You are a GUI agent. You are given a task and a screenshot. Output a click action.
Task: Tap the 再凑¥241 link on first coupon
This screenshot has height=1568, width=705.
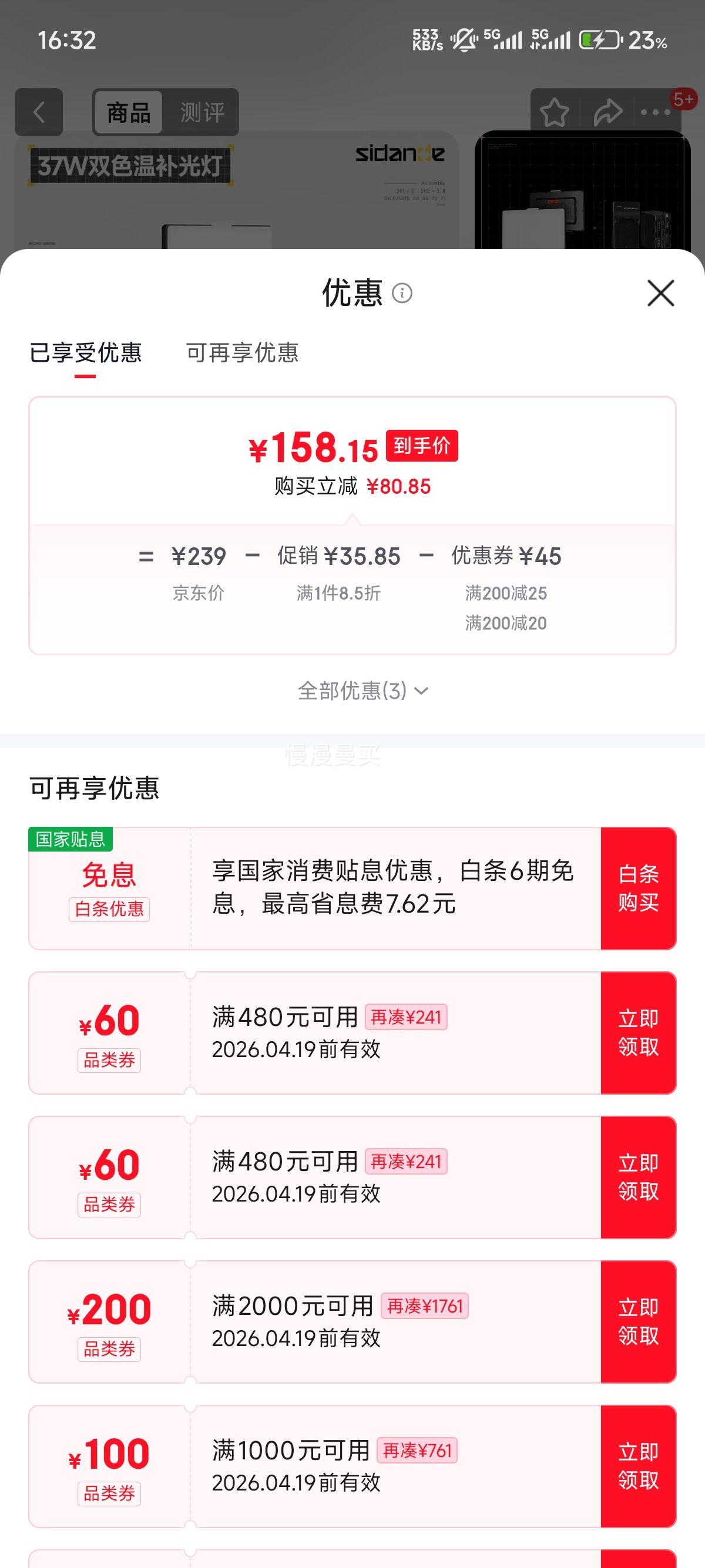(x=407, y=1017)
